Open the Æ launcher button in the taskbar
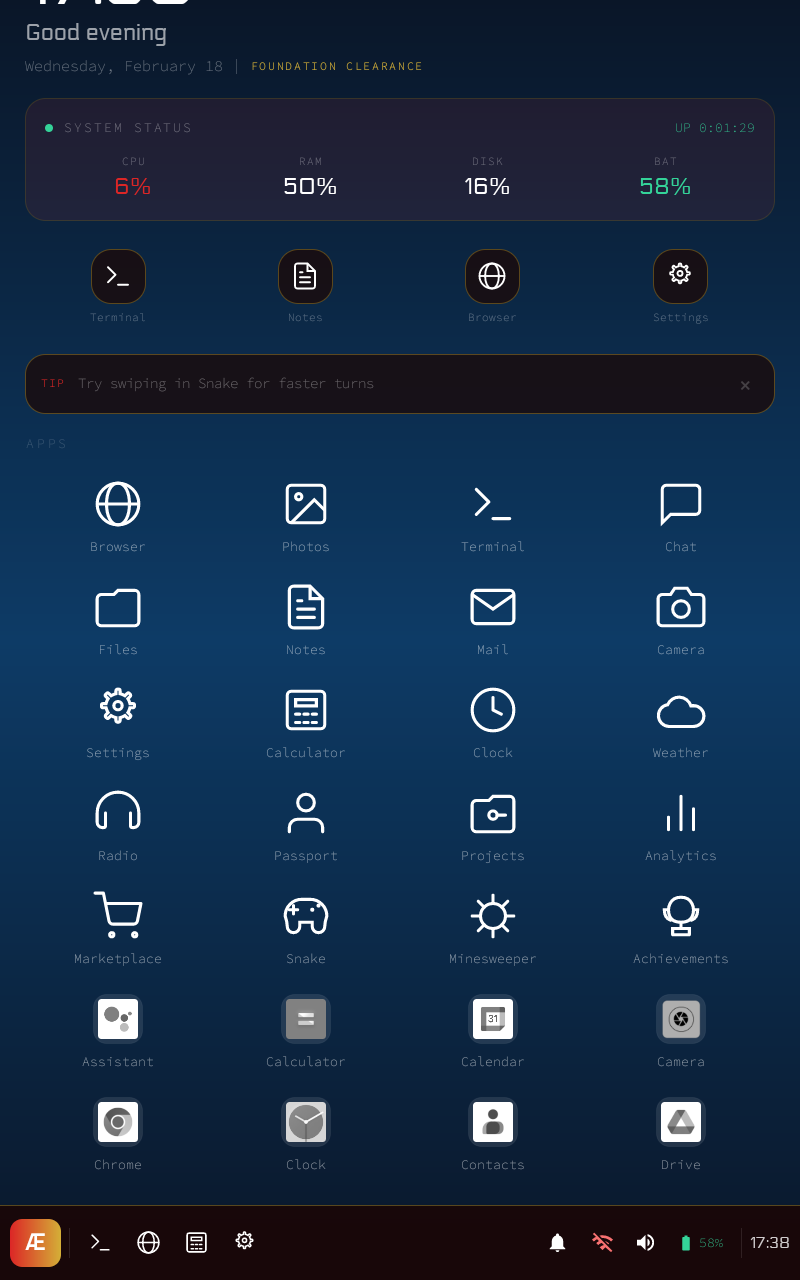This screenshot has height=1280, width=800. click(x=36, y=1243)
